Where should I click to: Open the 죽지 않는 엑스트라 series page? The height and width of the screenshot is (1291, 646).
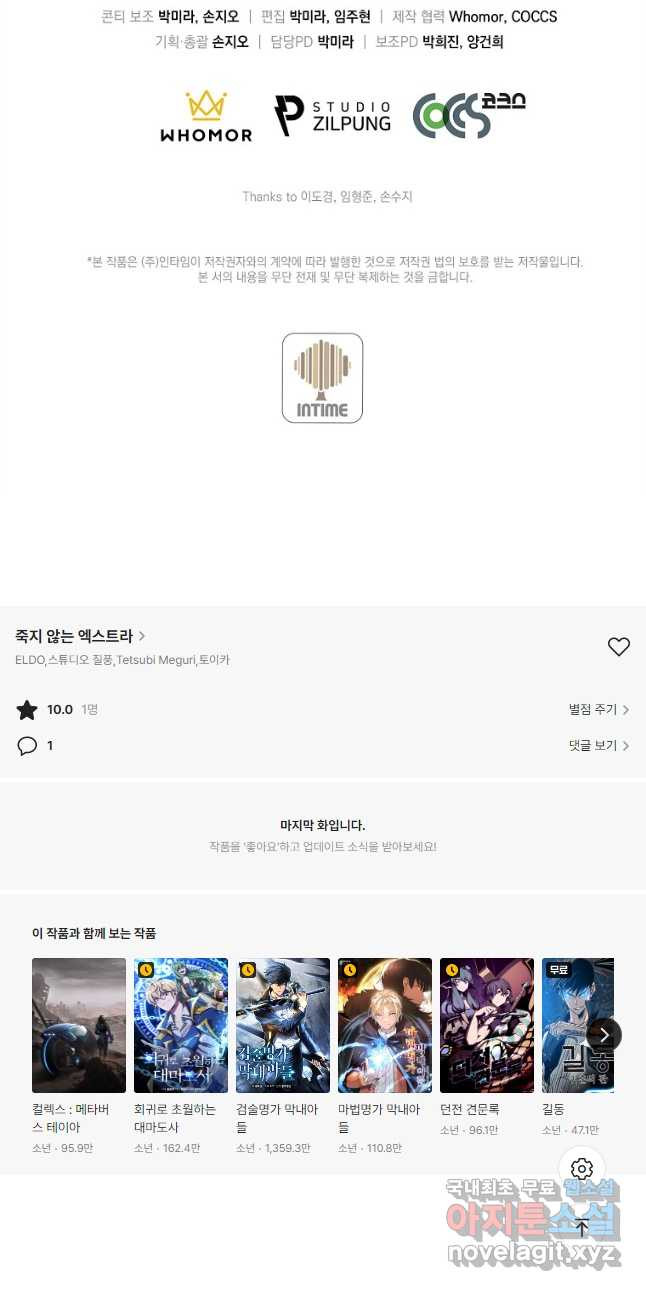tap(80, 636)
